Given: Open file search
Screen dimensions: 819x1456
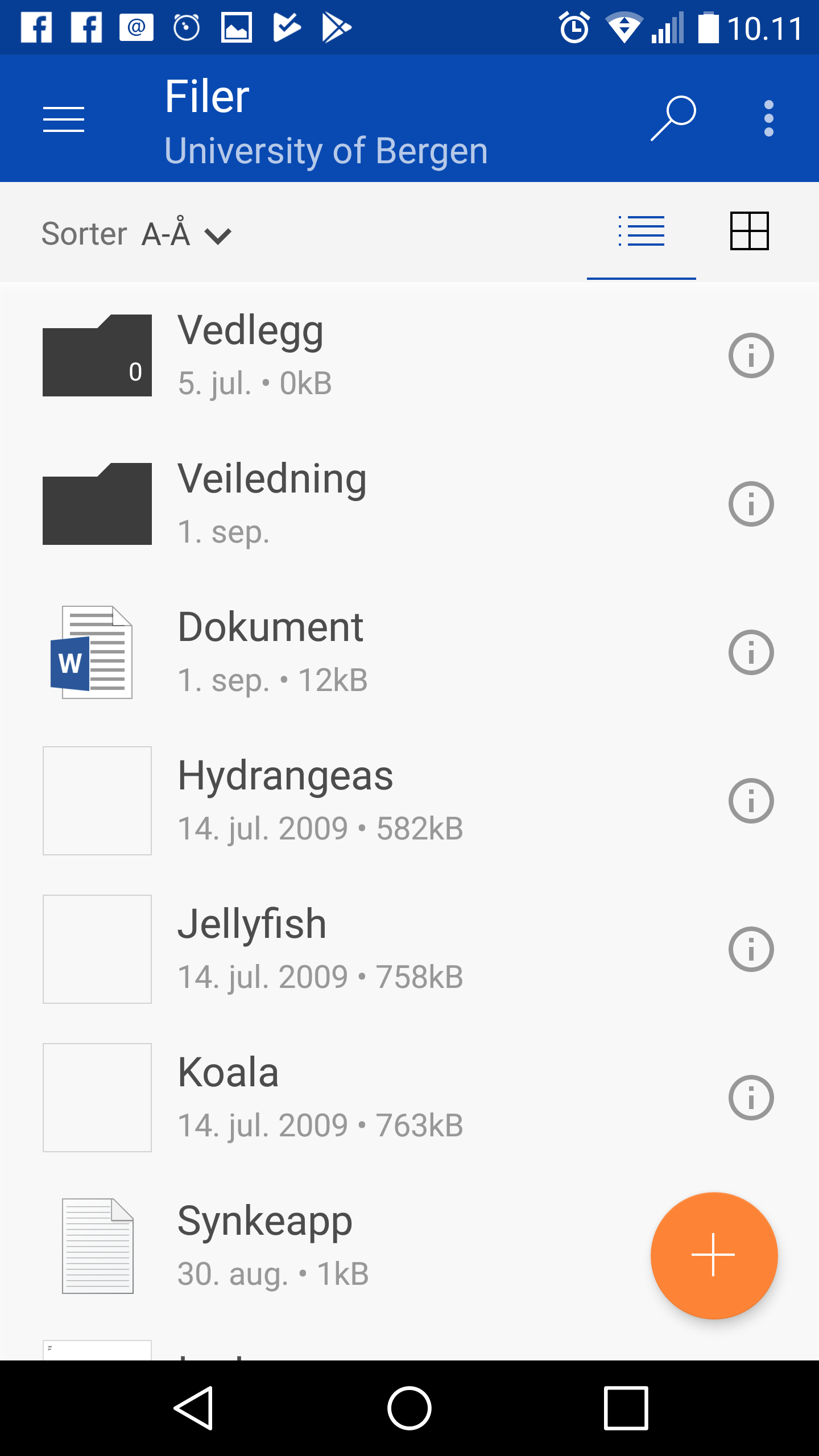Looking at the screenshot, I should coord(673,118).
